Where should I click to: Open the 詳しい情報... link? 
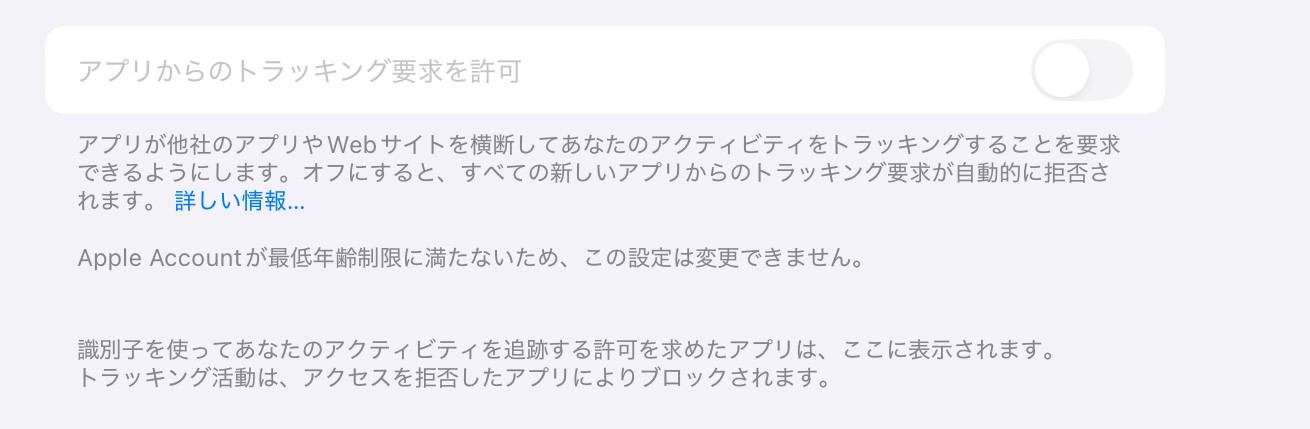point(240,201)
